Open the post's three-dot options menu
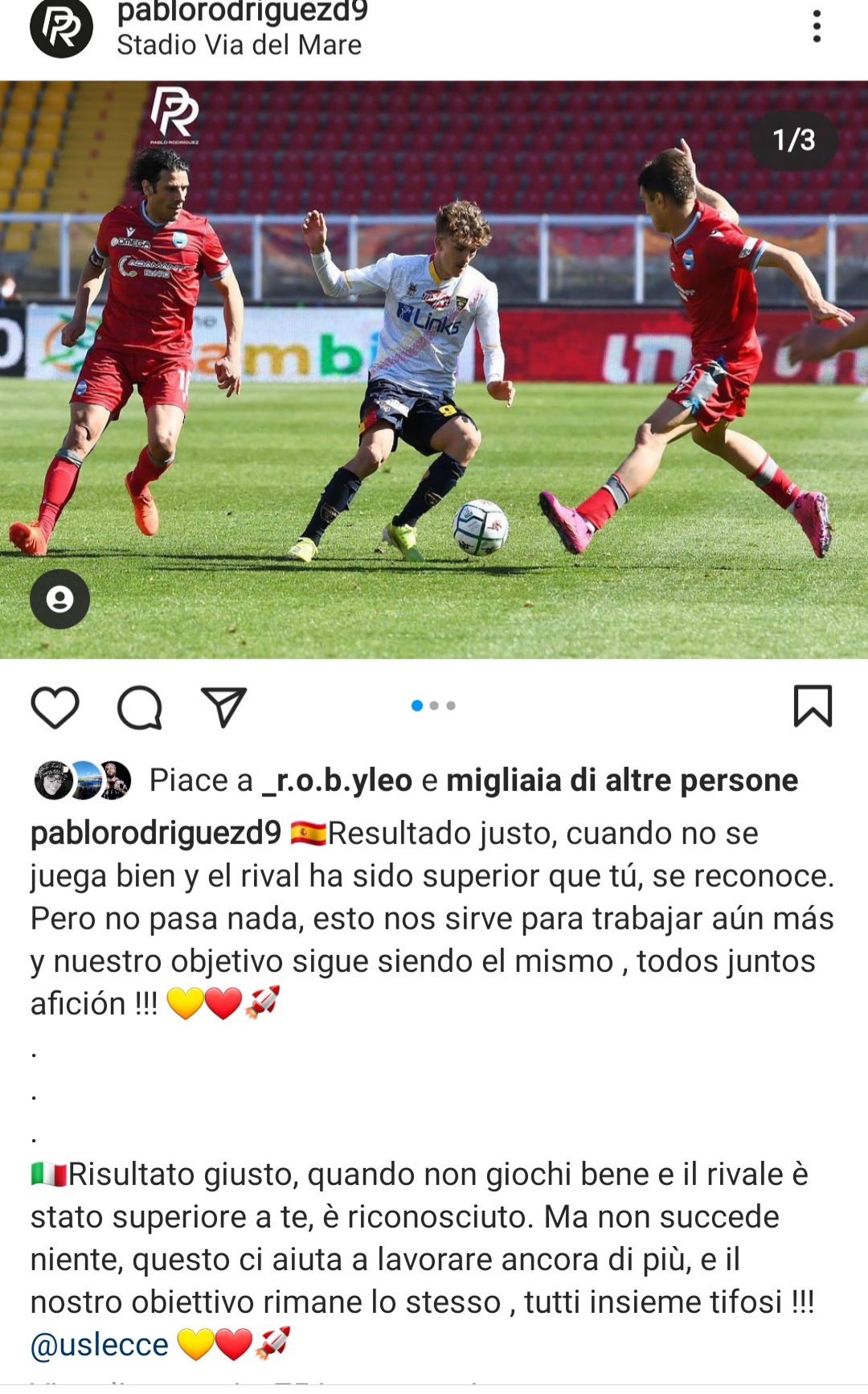Image resolution: width=868 pixels, height=1394 pixels. tap(817, 27)
